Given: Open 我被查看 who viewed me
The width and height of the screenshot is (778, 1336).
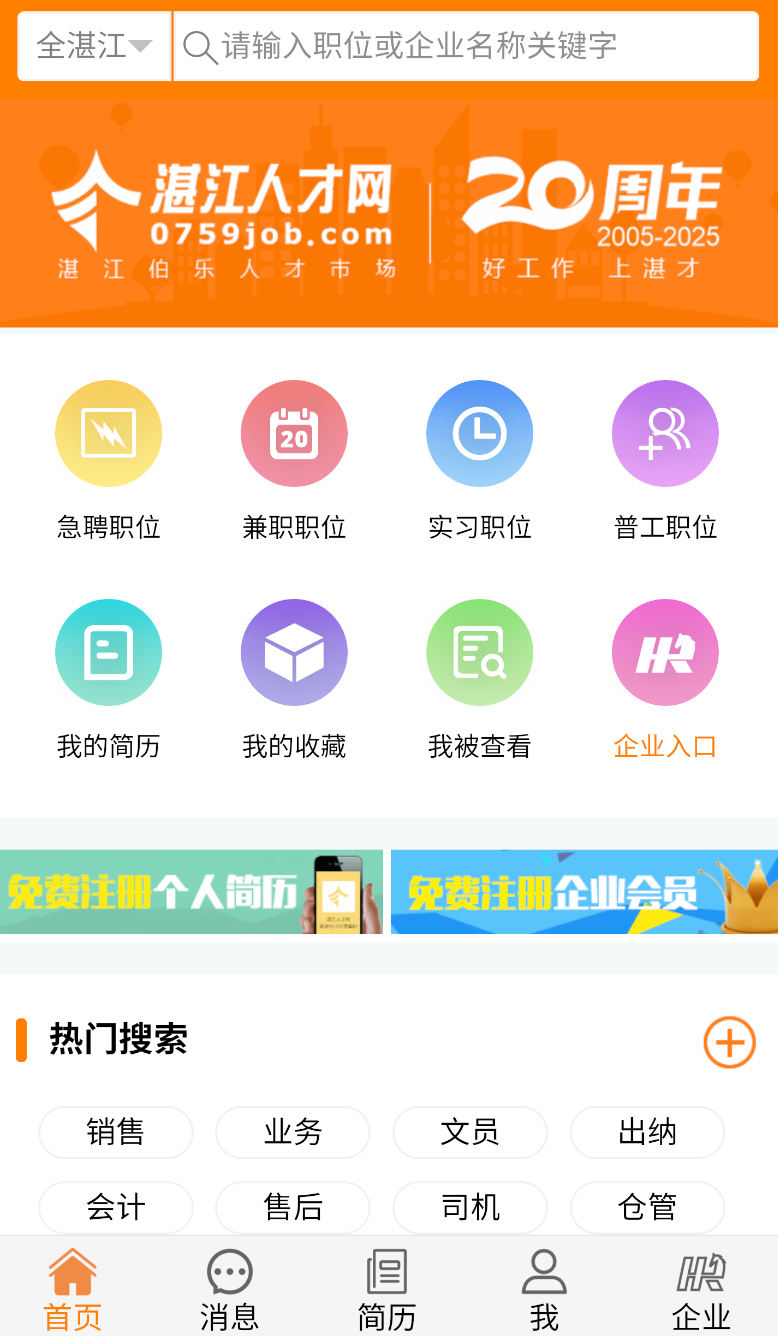Looking at the screenshot, I should [480, 680].
